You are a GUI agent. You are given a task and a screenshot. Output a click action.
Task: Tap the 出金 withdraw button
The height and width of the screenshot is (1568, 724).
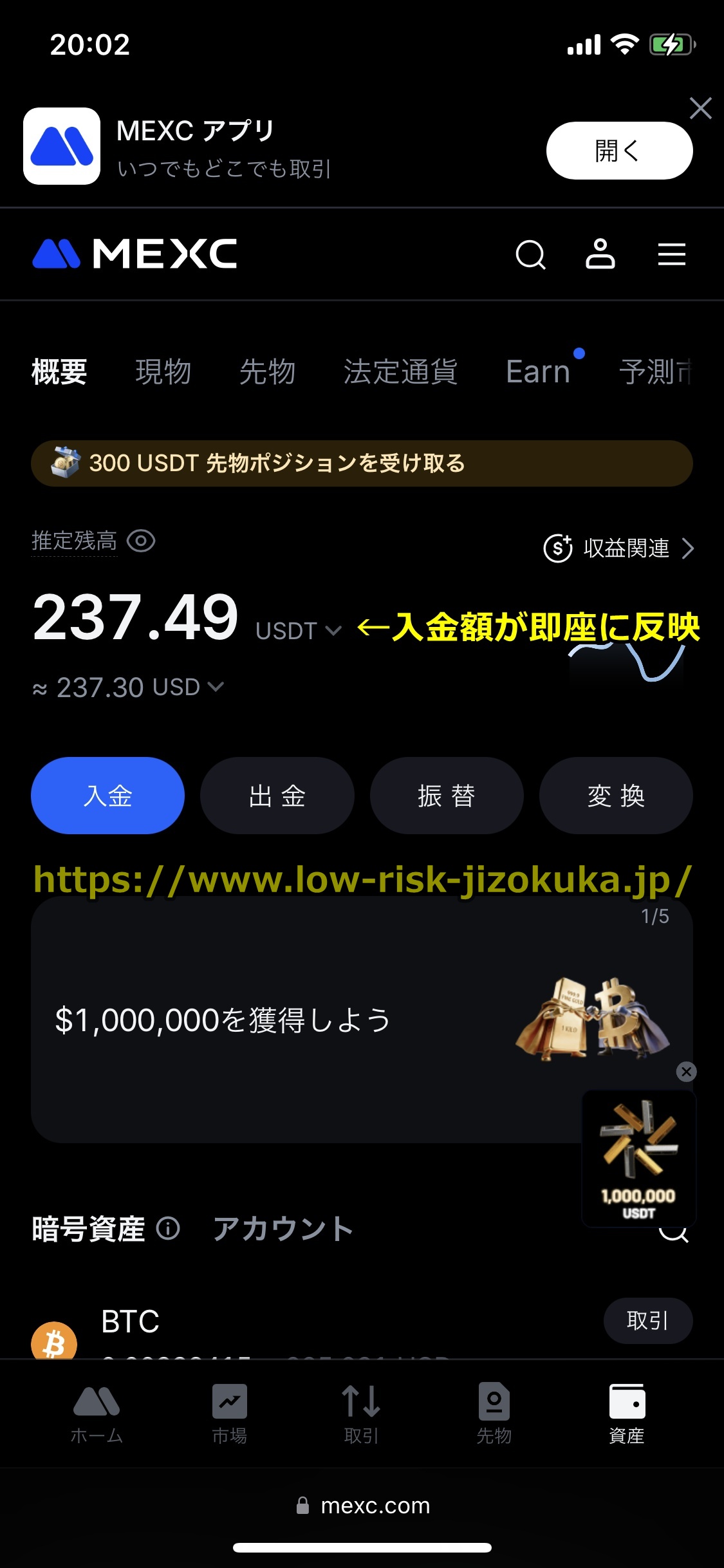(x=277, y=796)
